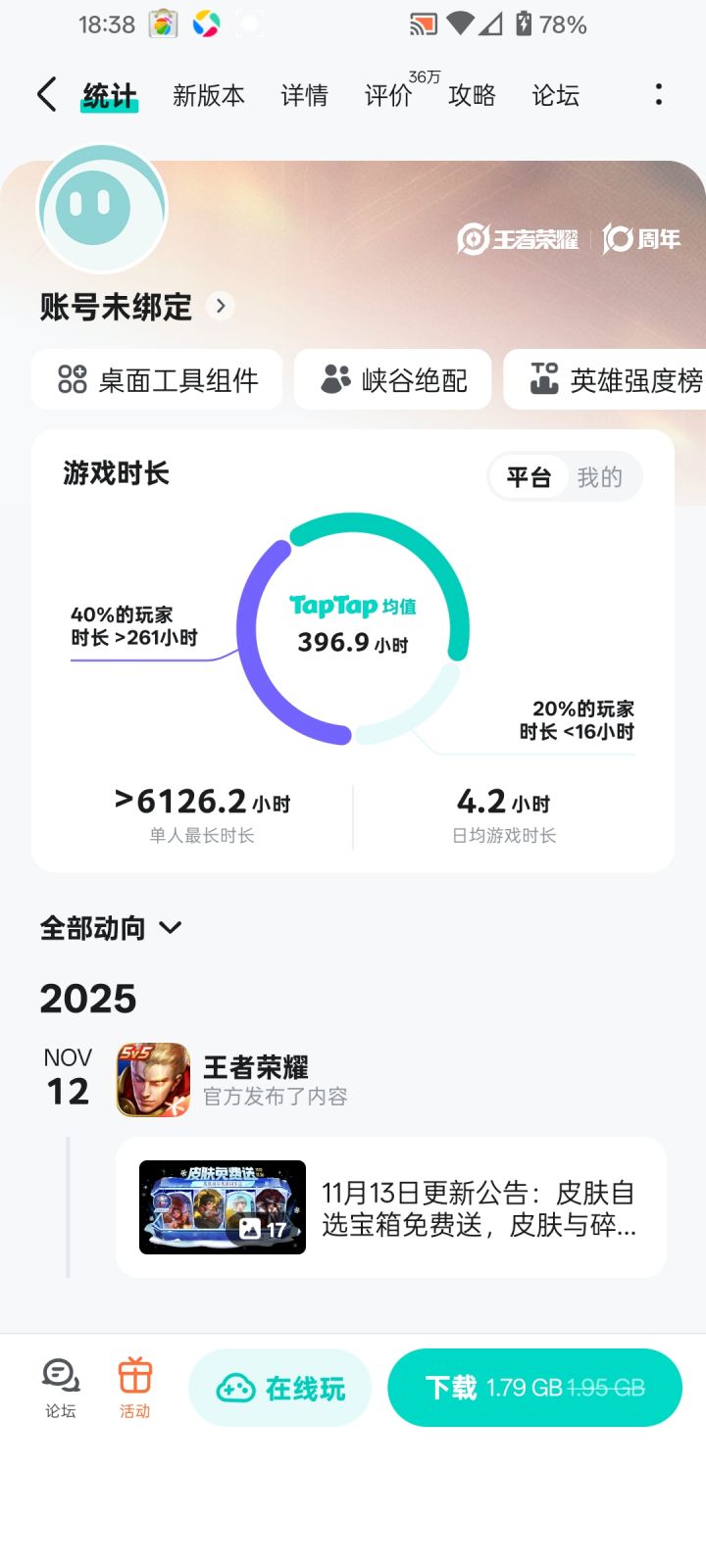Switch to the 新版本 tab
The image size is (706, 1568).
208,95
